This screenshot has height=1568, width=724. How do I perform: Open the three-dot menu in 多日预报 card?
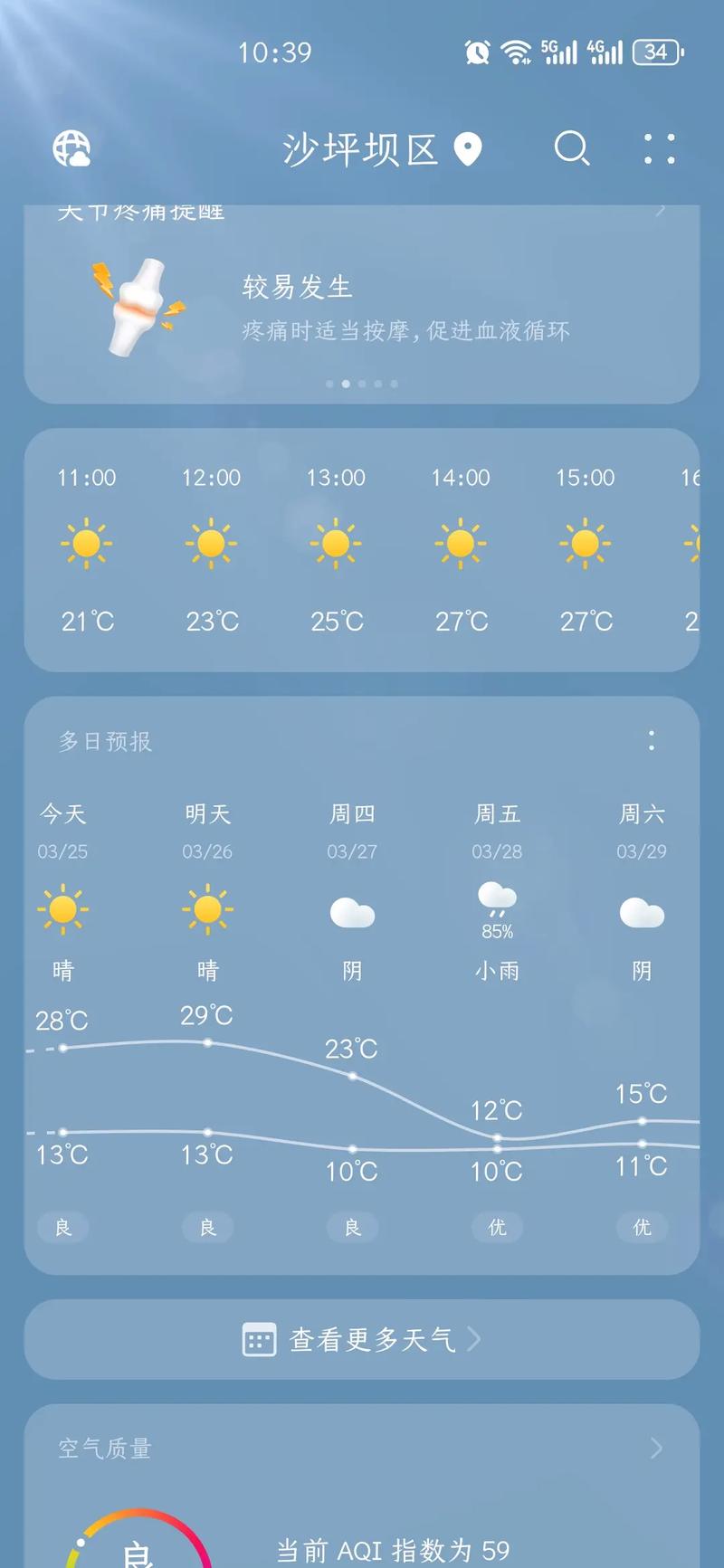pos(651,742)
